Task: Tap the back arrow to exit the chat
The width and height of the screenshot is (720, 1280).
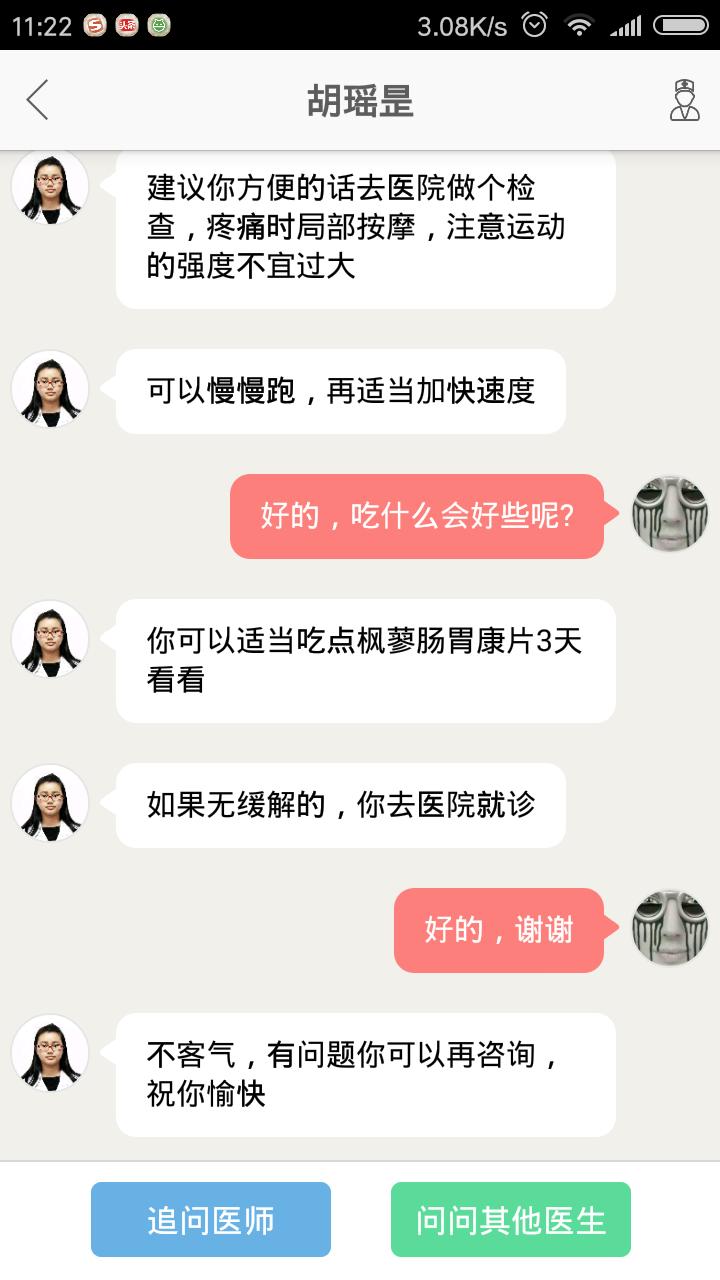Action: (37, 101)
